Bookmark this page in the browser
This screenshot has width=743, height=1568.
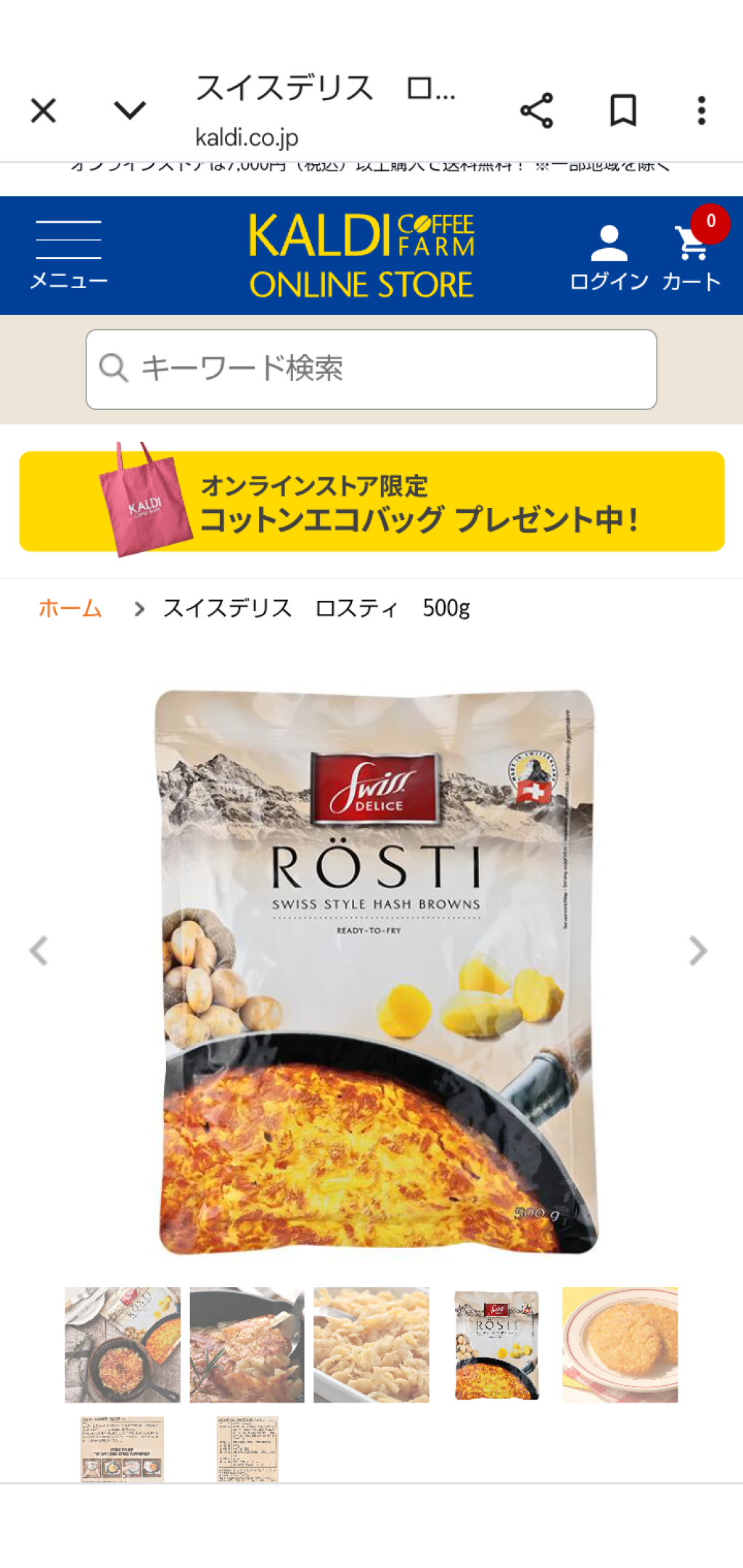click(623, 110)
